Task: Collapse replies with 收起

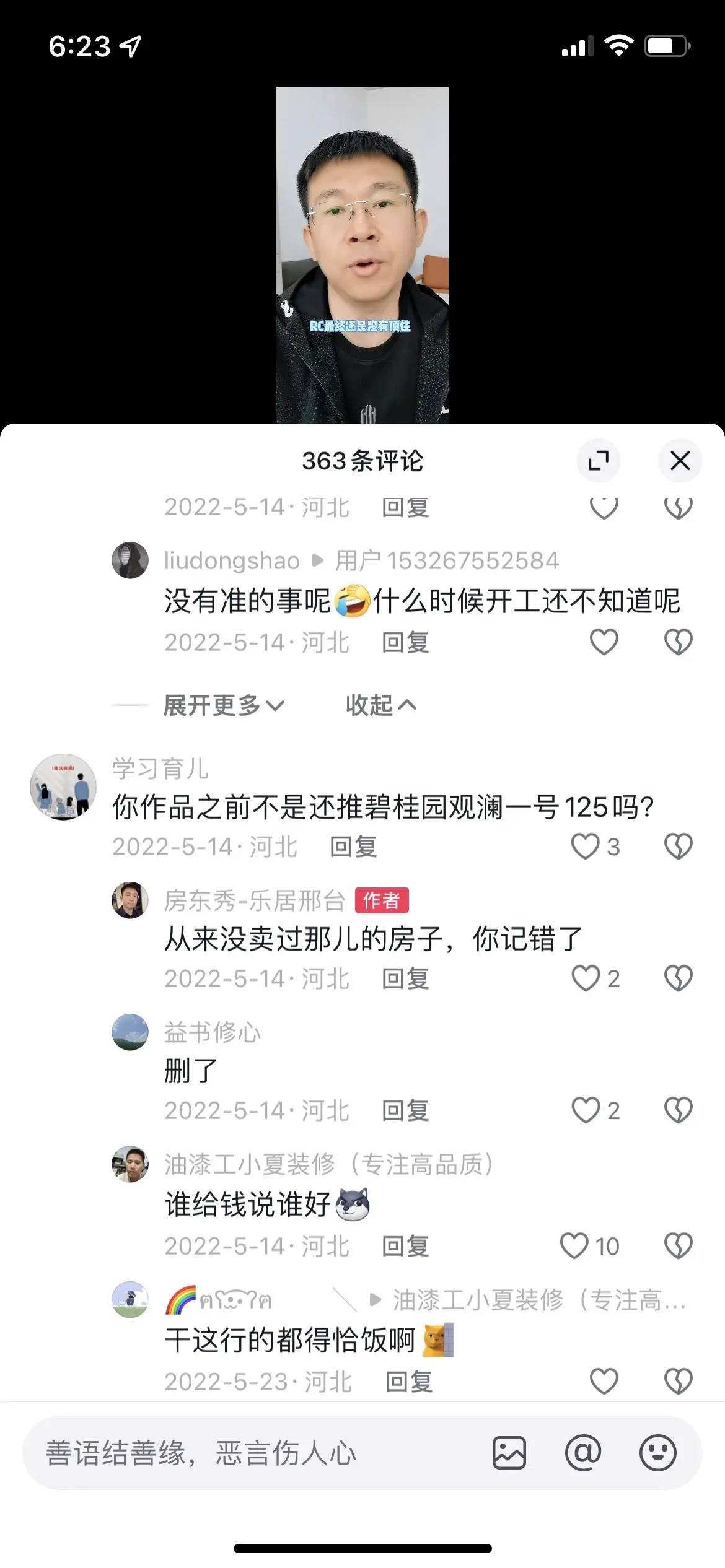Action: pyautogui.click(x=380, y=705)
